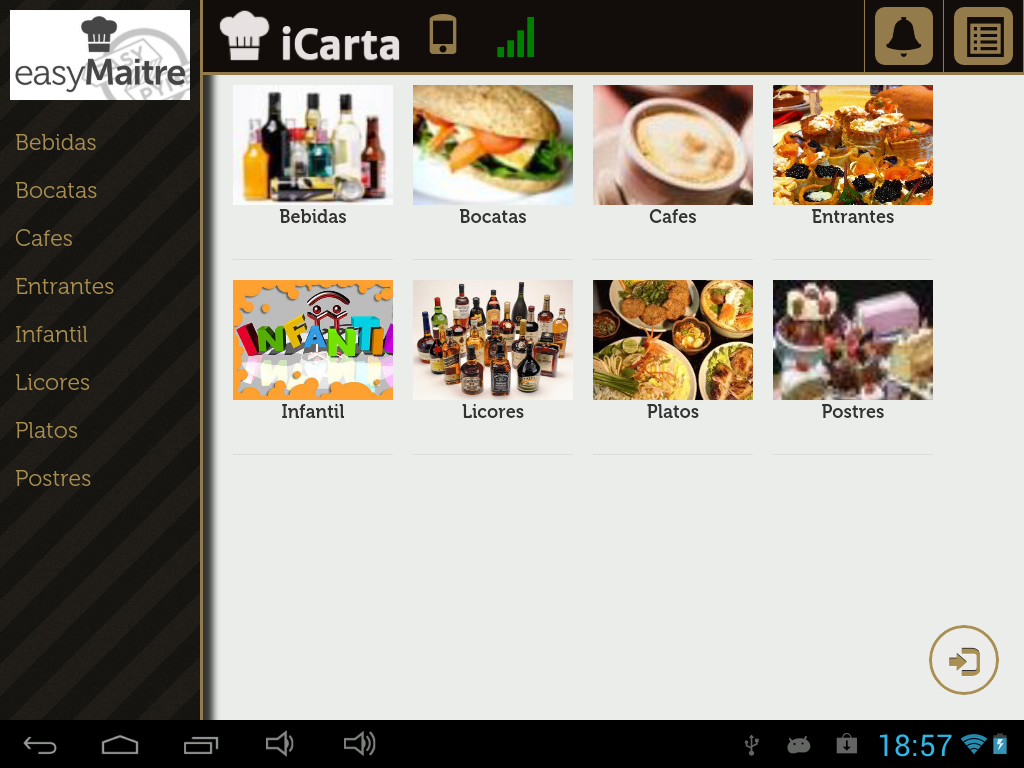
Task: Open the Cafes coffee tile
Action: coord(673,145)
